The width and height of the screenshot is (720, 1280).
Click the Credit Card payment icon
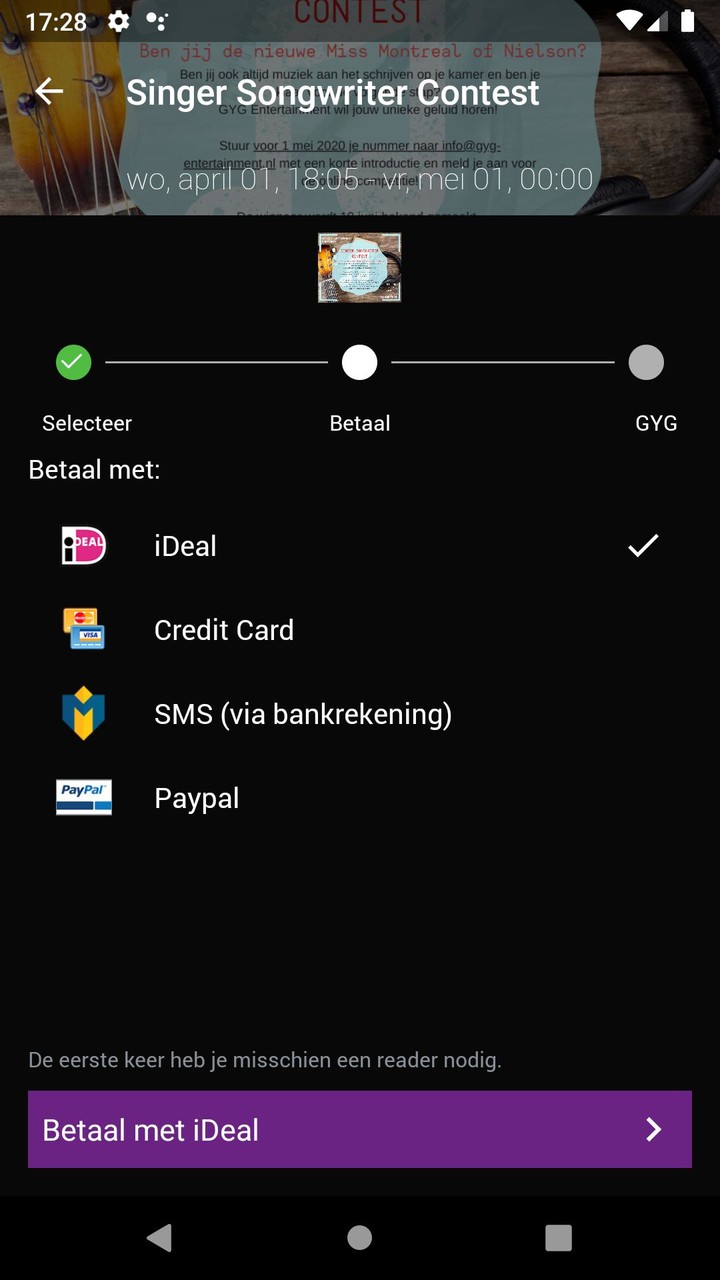pyautogui.click(x=84, y=629)
